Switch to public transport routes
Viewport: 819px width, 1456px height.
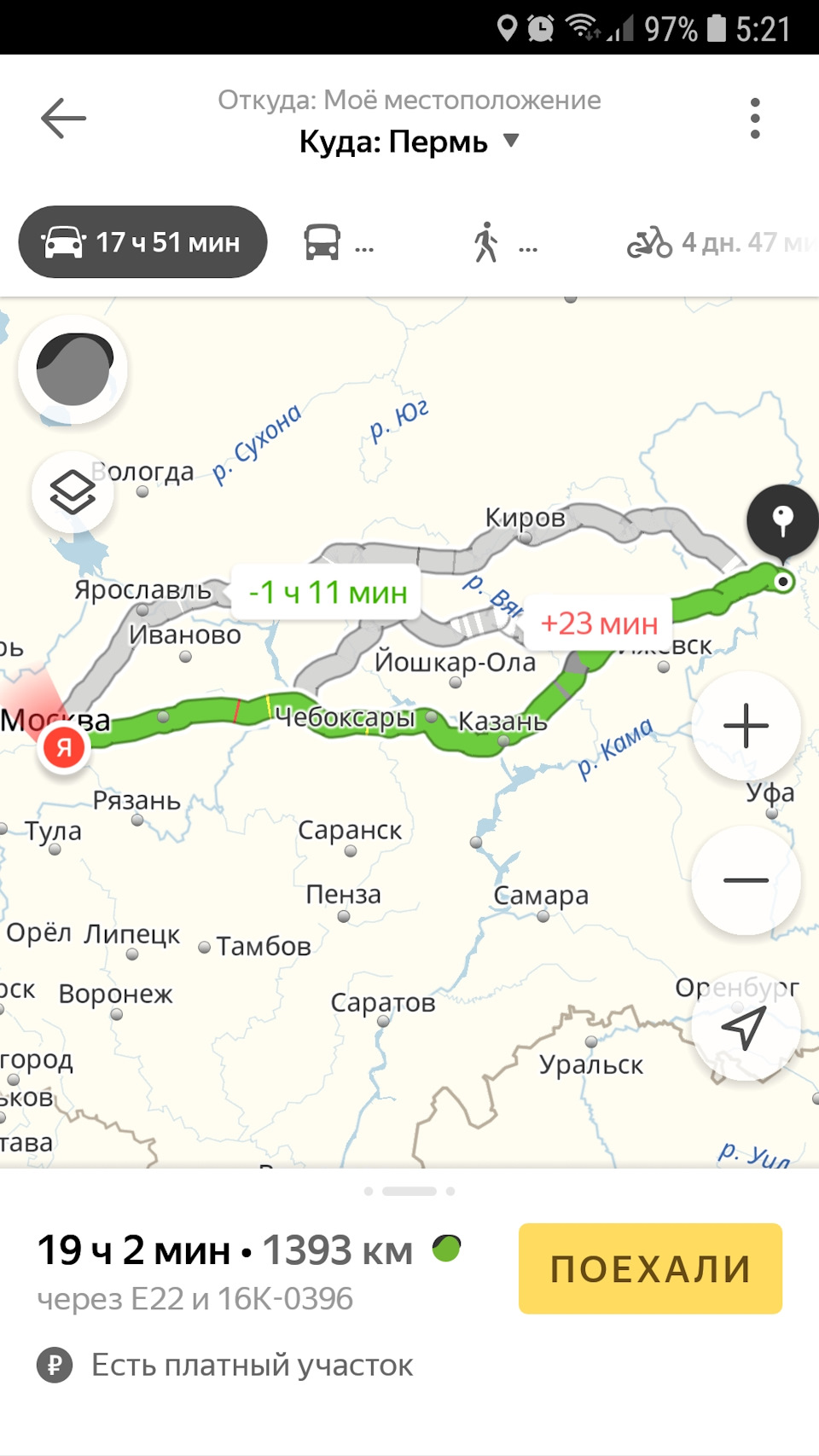[x=338, y=242]
